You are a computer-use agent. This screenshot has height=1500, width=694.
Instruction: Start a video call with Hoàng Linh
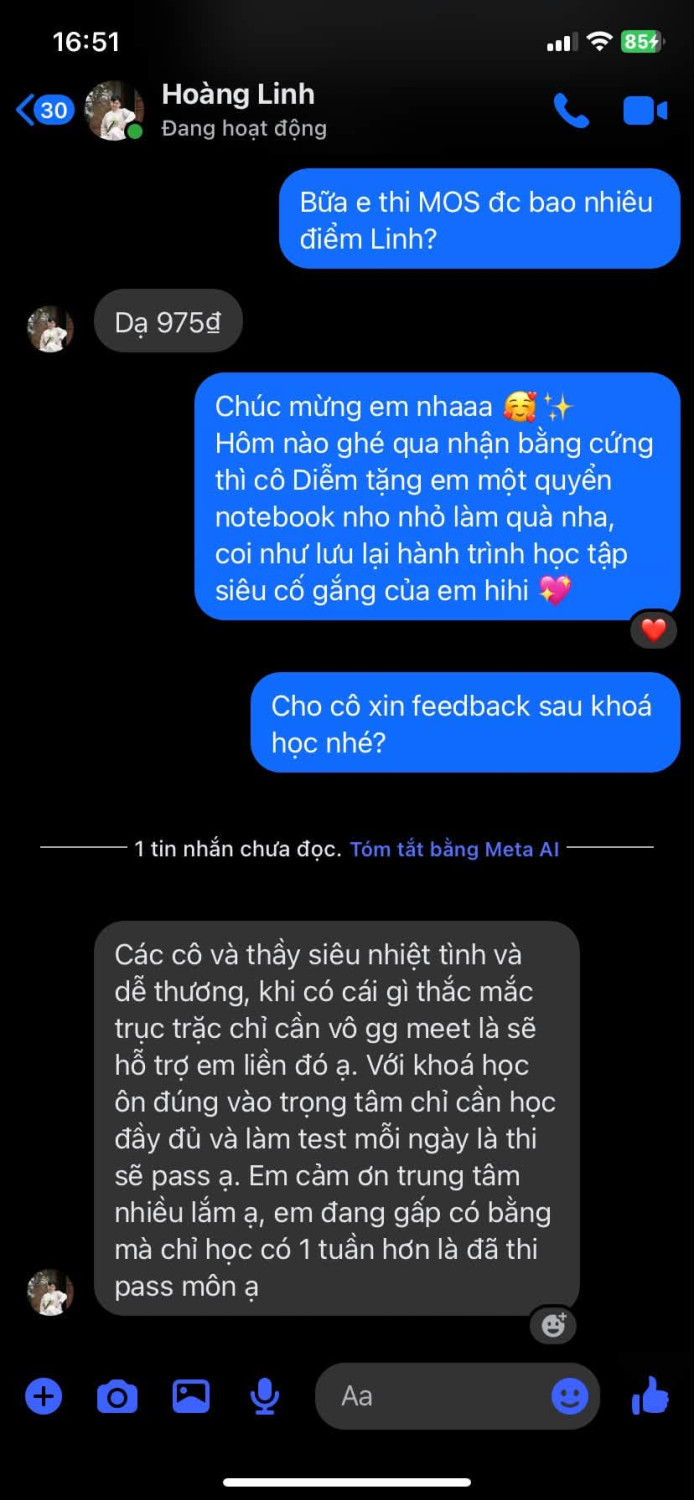pos(645,110)
